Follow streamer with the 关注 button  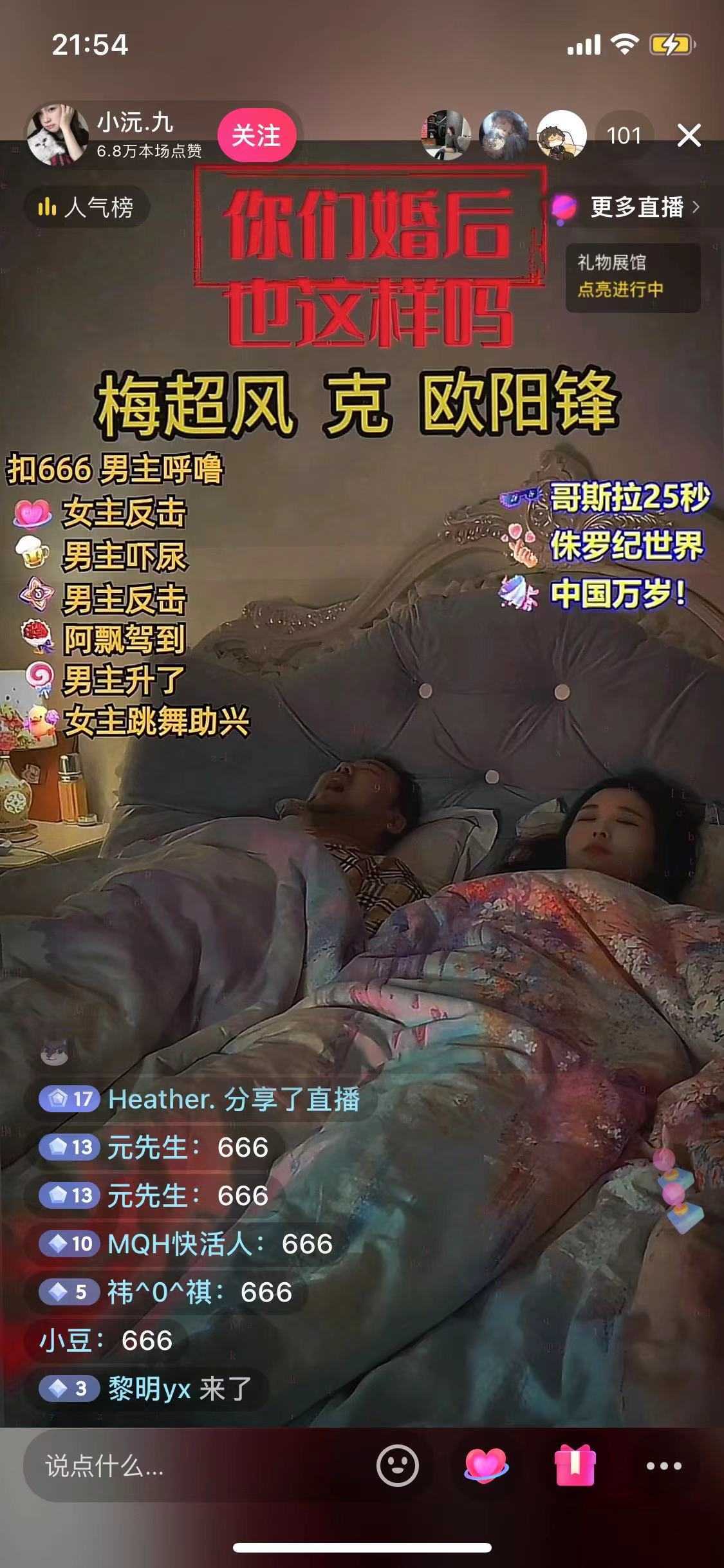pos(256,136)
